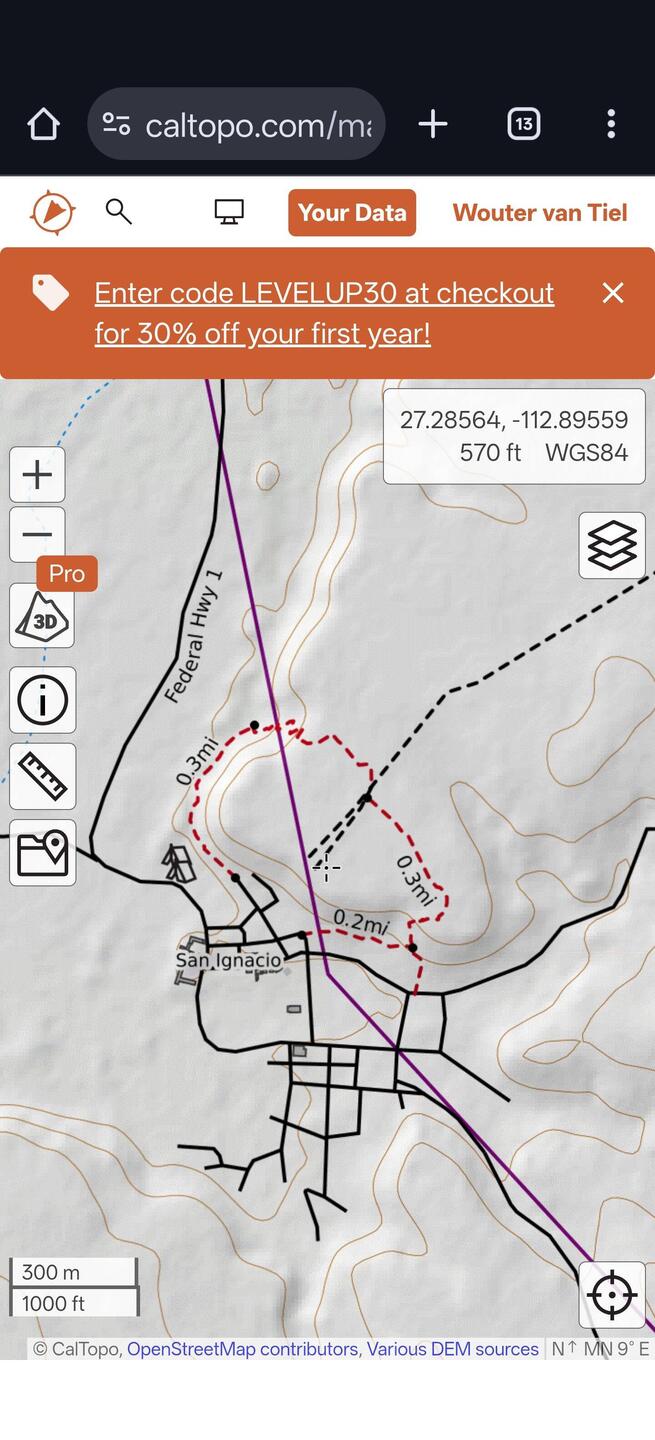
Task: Open the LEVELUP30 discount offer link
Action: pyautogui.click(x=323, y=313)
